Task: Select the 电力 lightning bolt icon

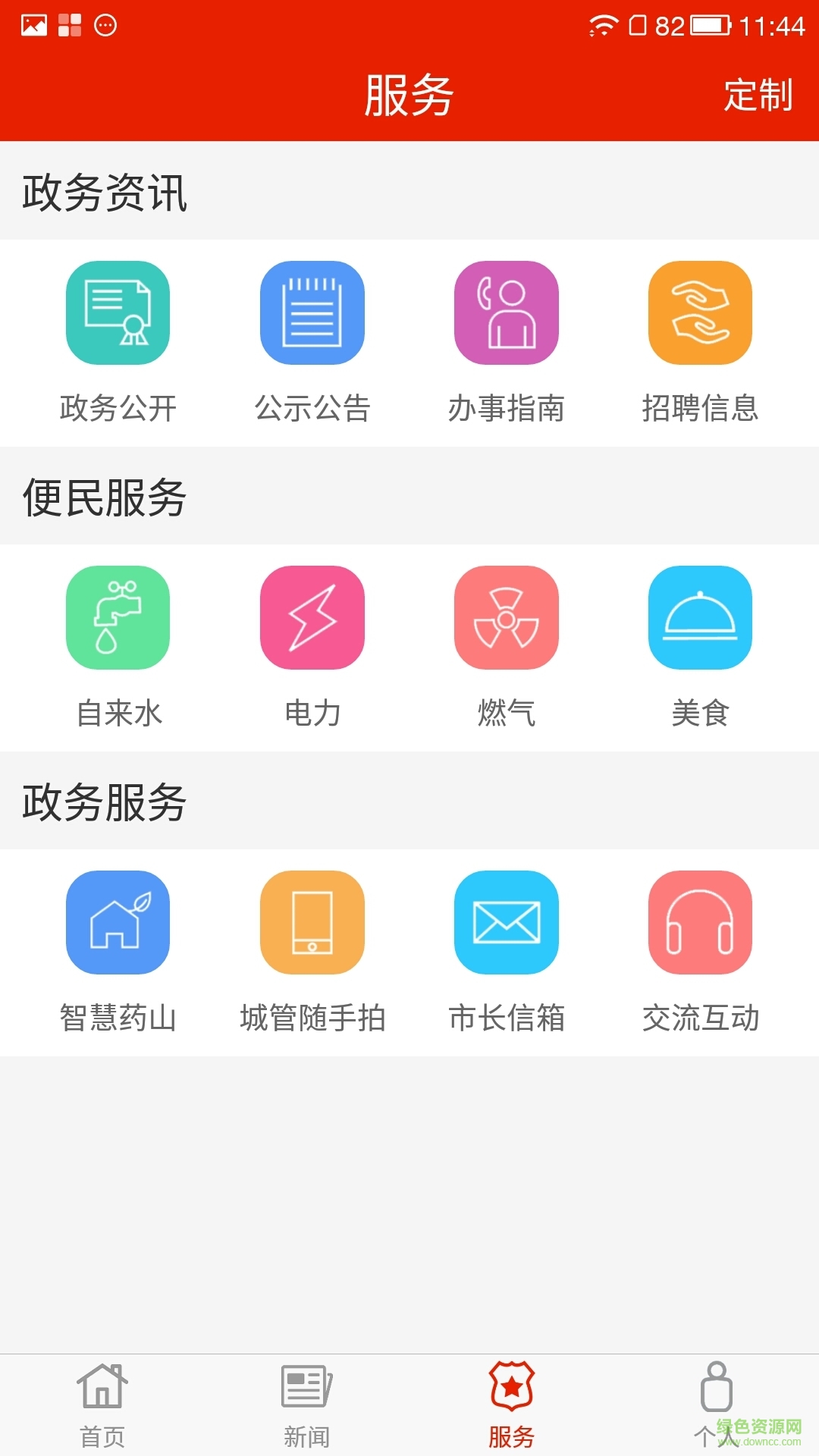Action: pyautogui.click(x=312, y=618)
